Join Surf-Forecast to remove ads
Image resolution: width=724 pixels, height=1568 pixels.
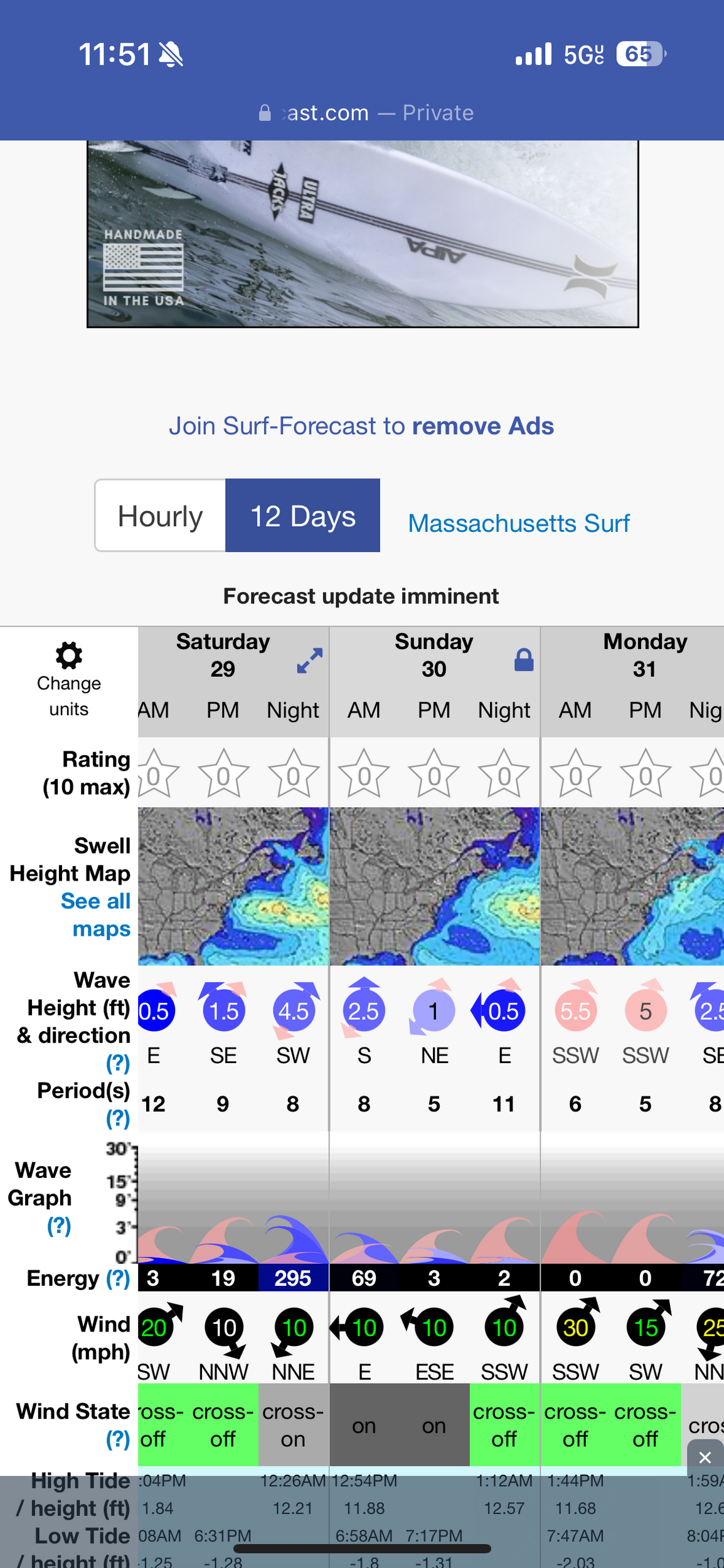[361, 426]
